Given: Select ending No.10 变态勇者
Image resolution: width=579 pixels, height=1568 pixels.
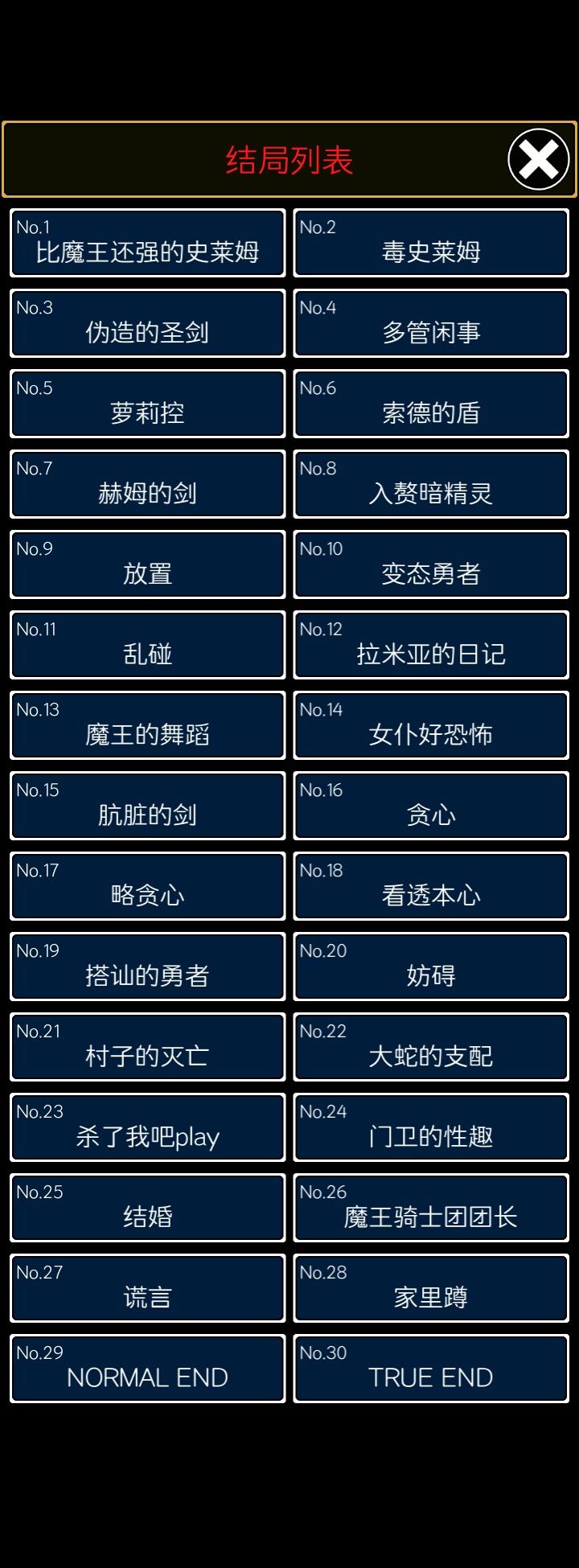Looking at the screenshot, I should coord(431,564).
